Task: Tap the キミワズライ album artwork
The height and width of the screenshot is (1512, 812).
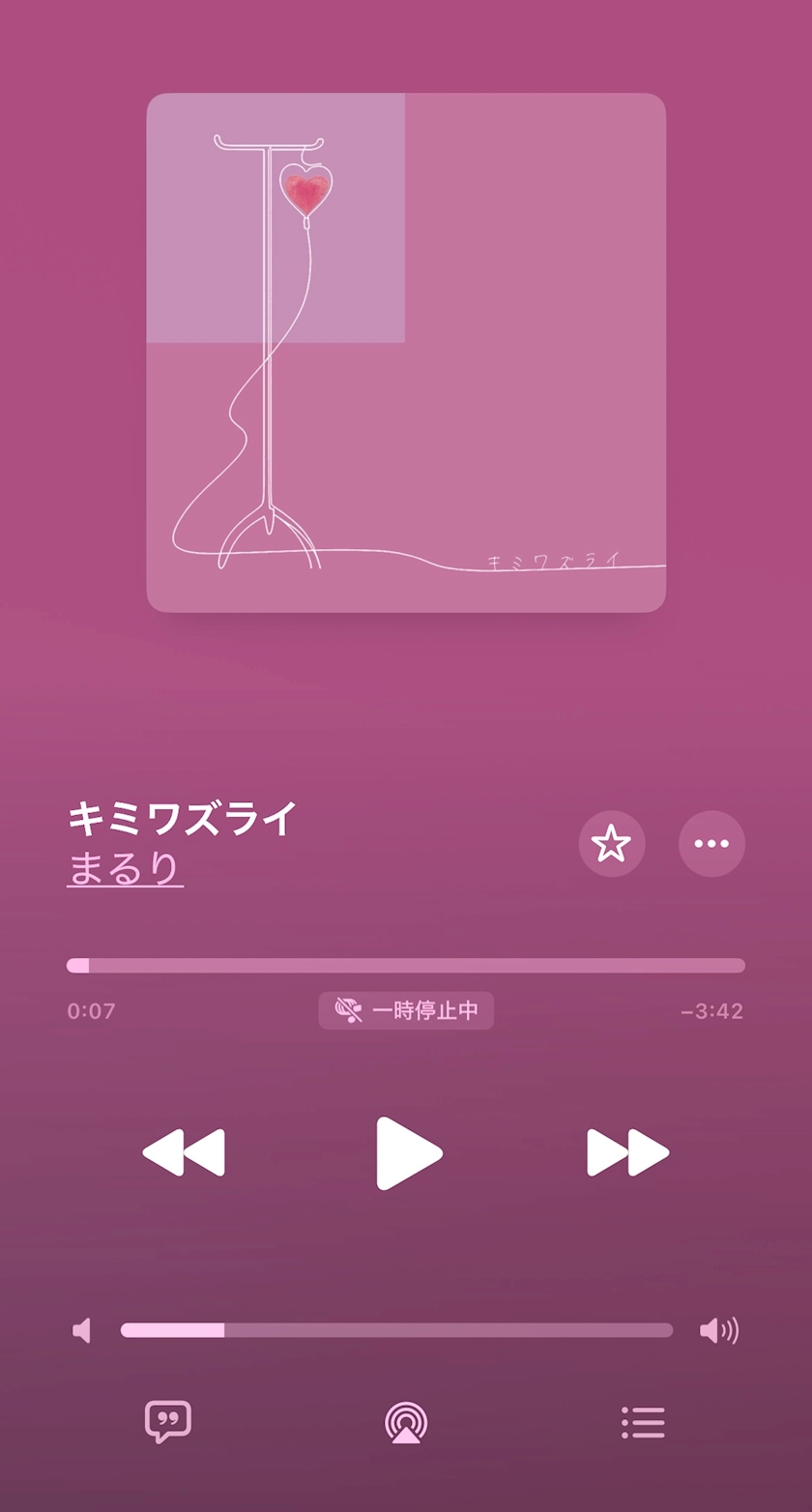Action: click(406, 353)
